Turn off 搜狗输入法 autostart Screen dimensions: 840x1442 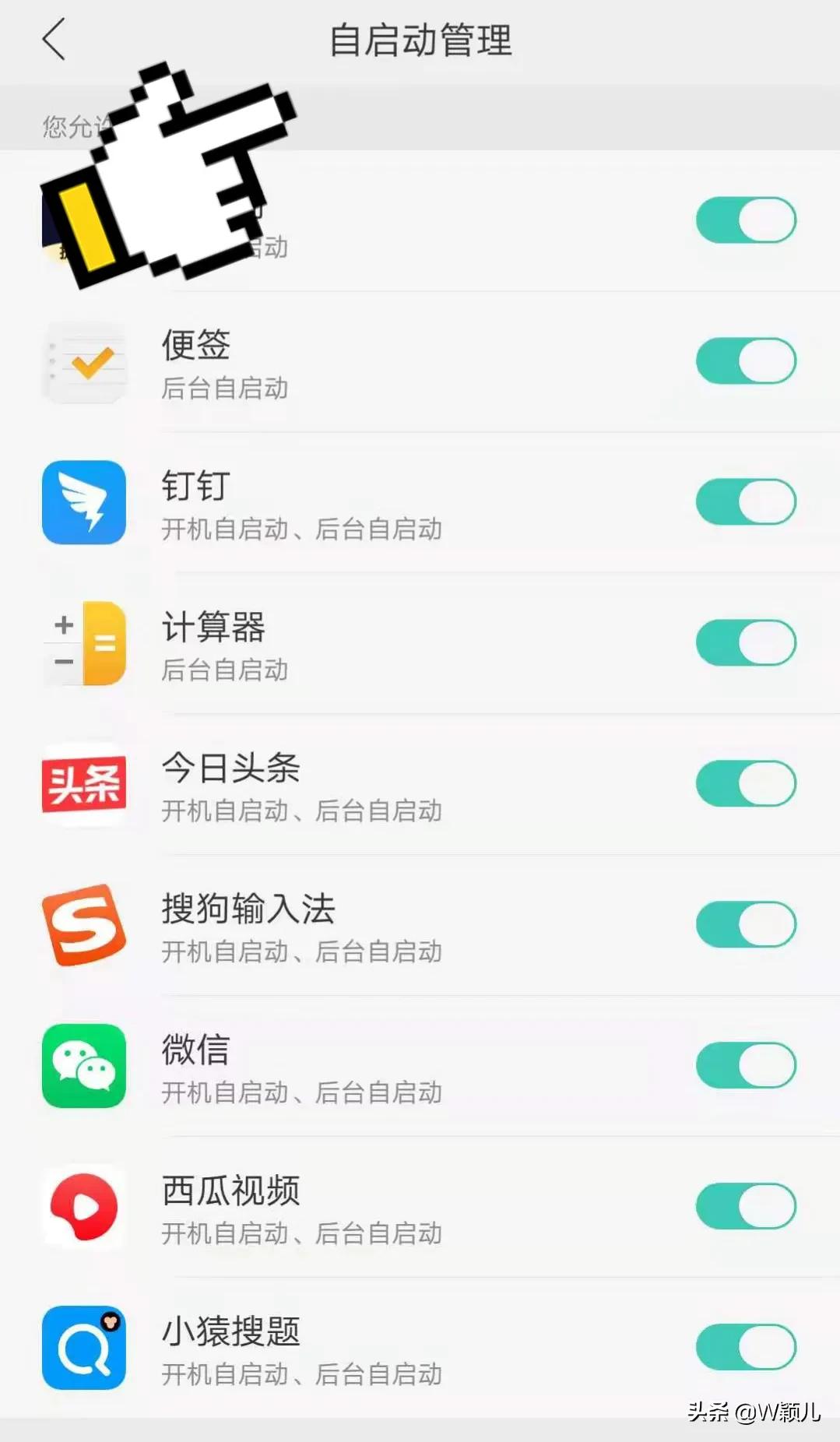[x=745, y=925]
